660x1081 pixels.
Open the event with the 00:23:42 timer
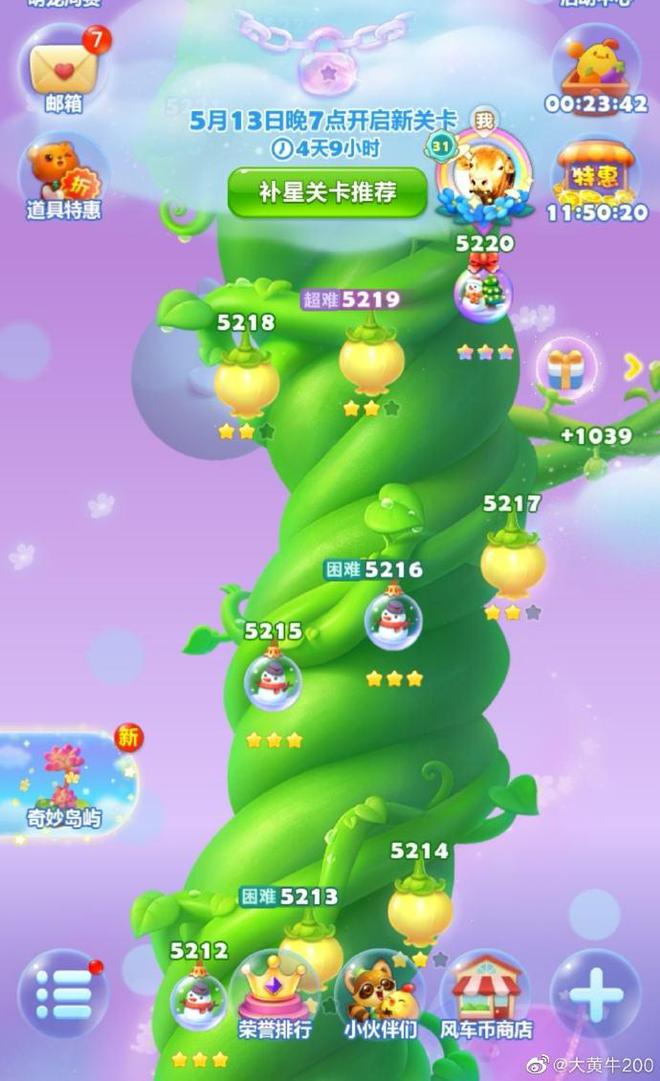pos(597,68)
